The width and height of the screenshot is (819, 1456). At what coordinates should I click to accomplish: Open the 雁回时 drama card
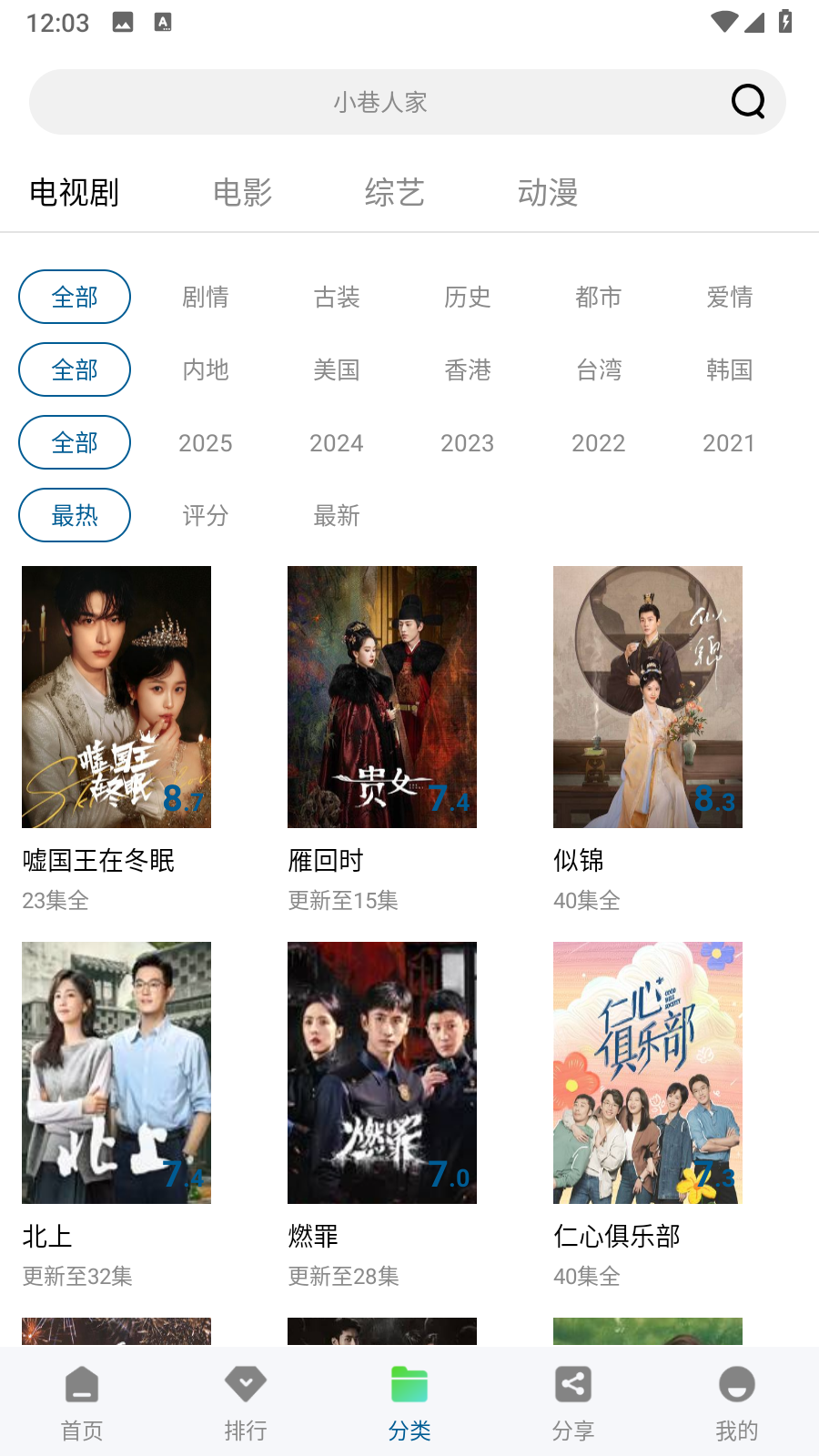[382, 697]
